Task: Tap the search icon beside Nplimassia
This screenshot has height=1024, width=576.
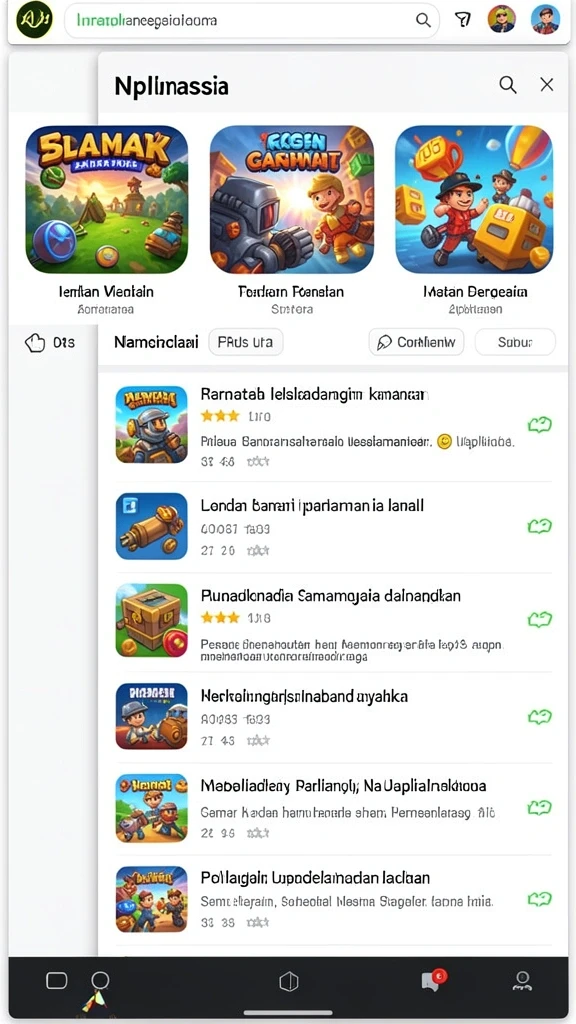Action: [x=507, y=84]
